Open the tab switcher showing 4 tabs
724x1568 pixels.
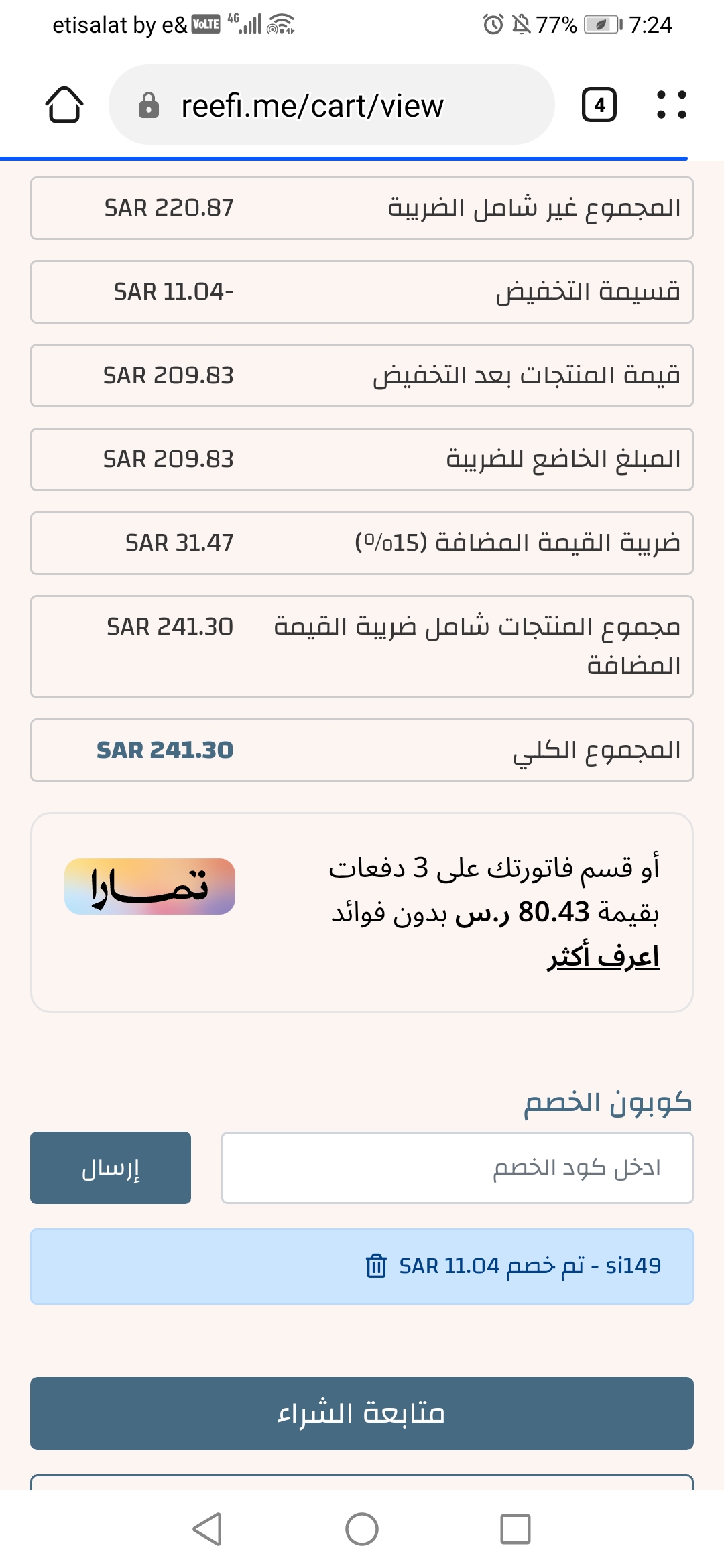pyautogui.click(x=599, y=105)
